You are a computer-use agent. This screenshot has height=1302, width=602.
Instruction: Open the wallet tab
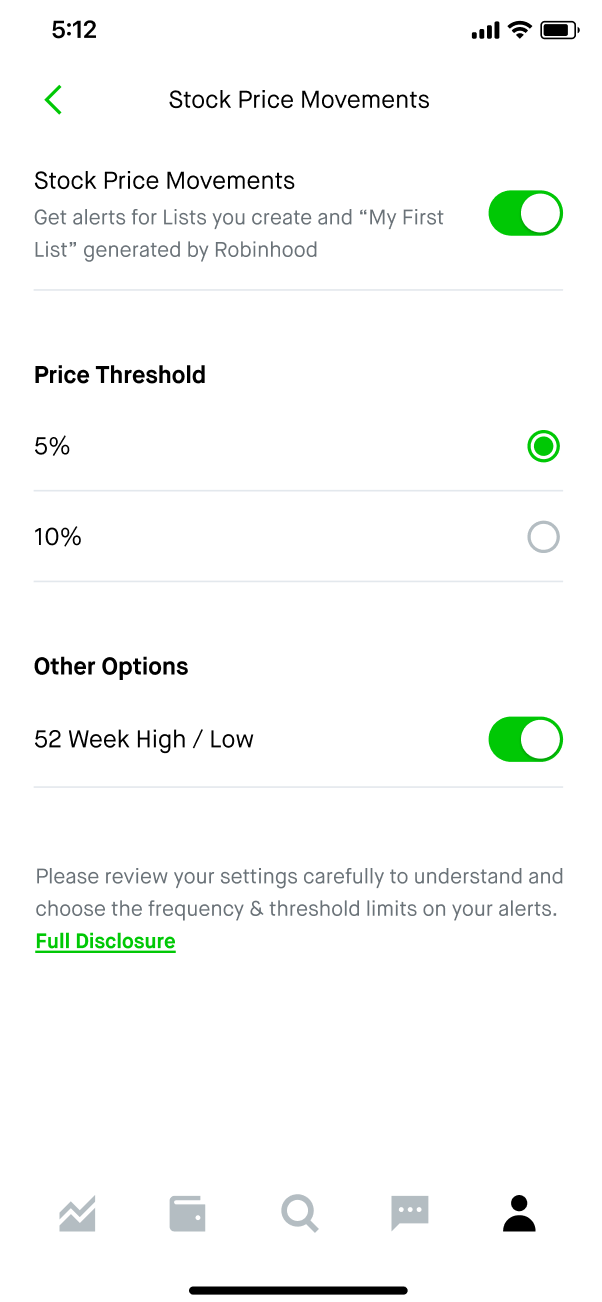188,1214
